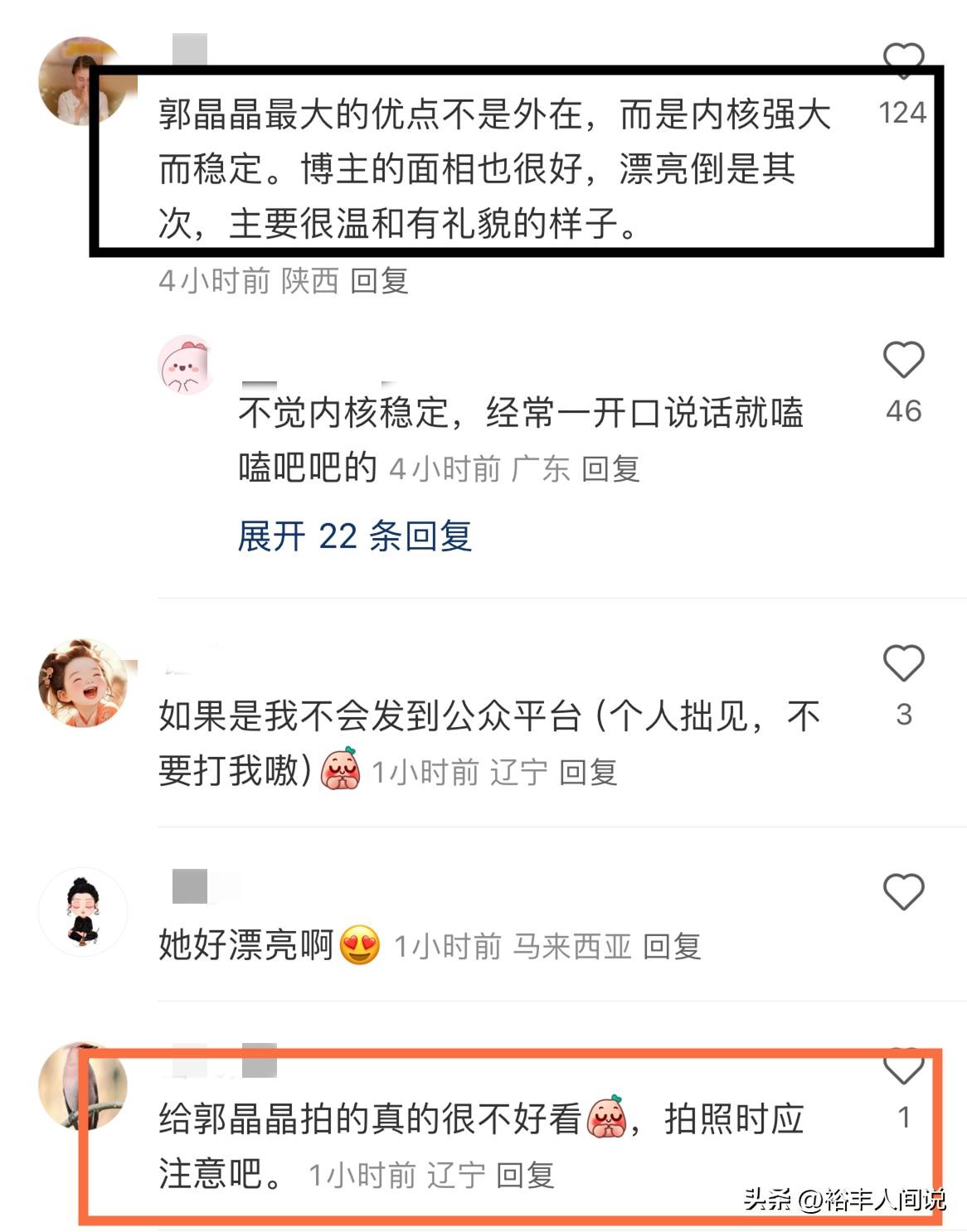
Task: Like the 公众平台 comment from 辽宁
Action: point(902,664)
